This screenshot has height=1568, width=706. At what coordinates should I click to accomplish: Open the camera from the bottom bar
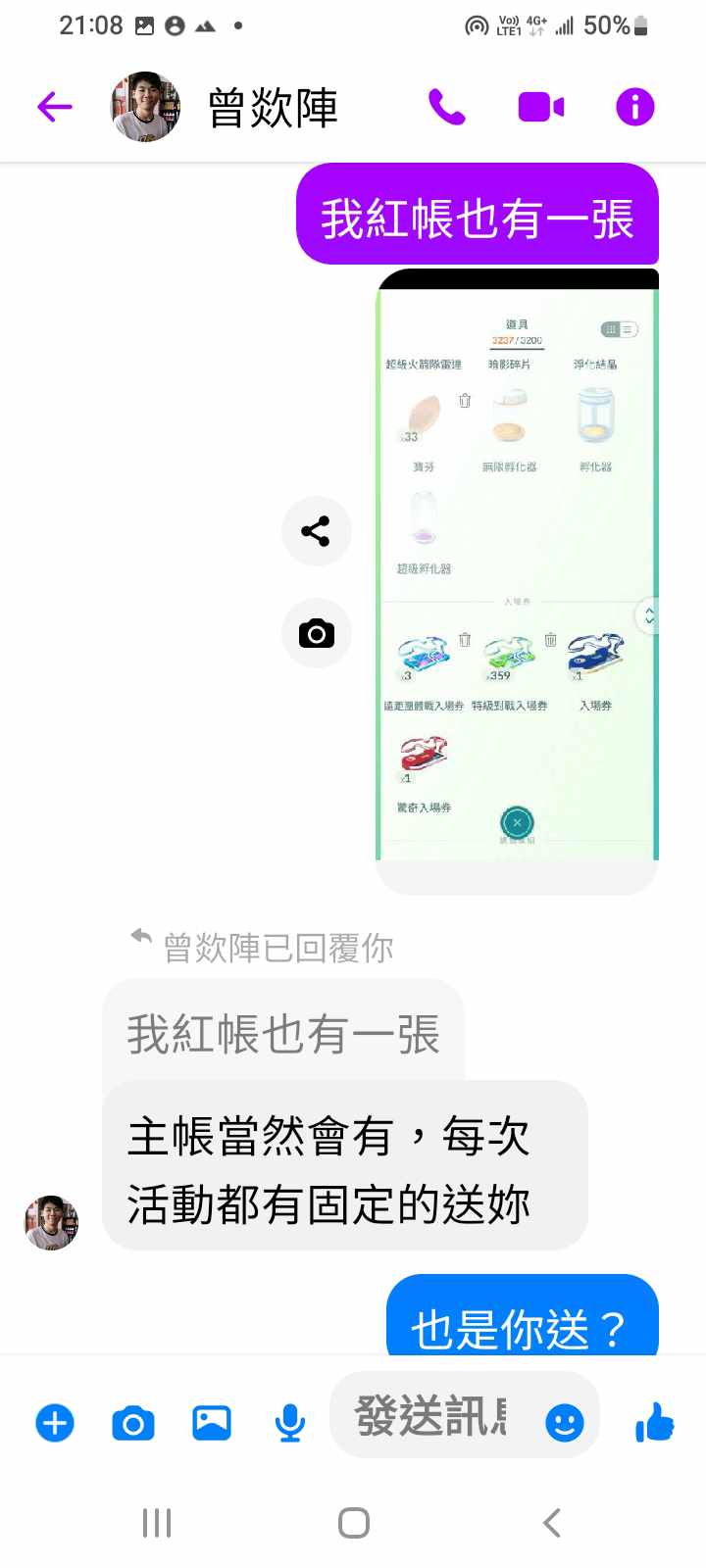tap(133, 1422)
